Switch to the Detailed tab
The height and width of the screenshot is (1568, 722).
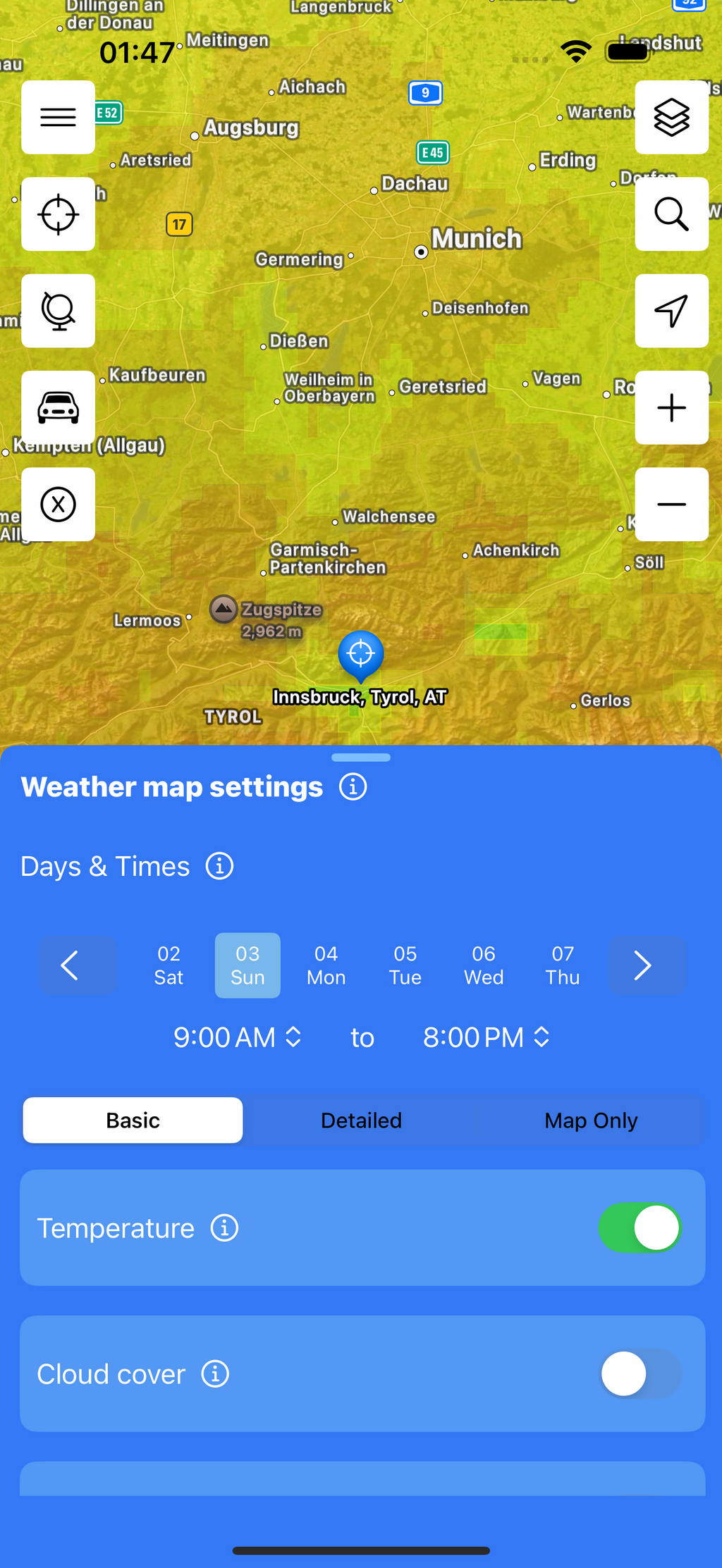pos(361,1121)
